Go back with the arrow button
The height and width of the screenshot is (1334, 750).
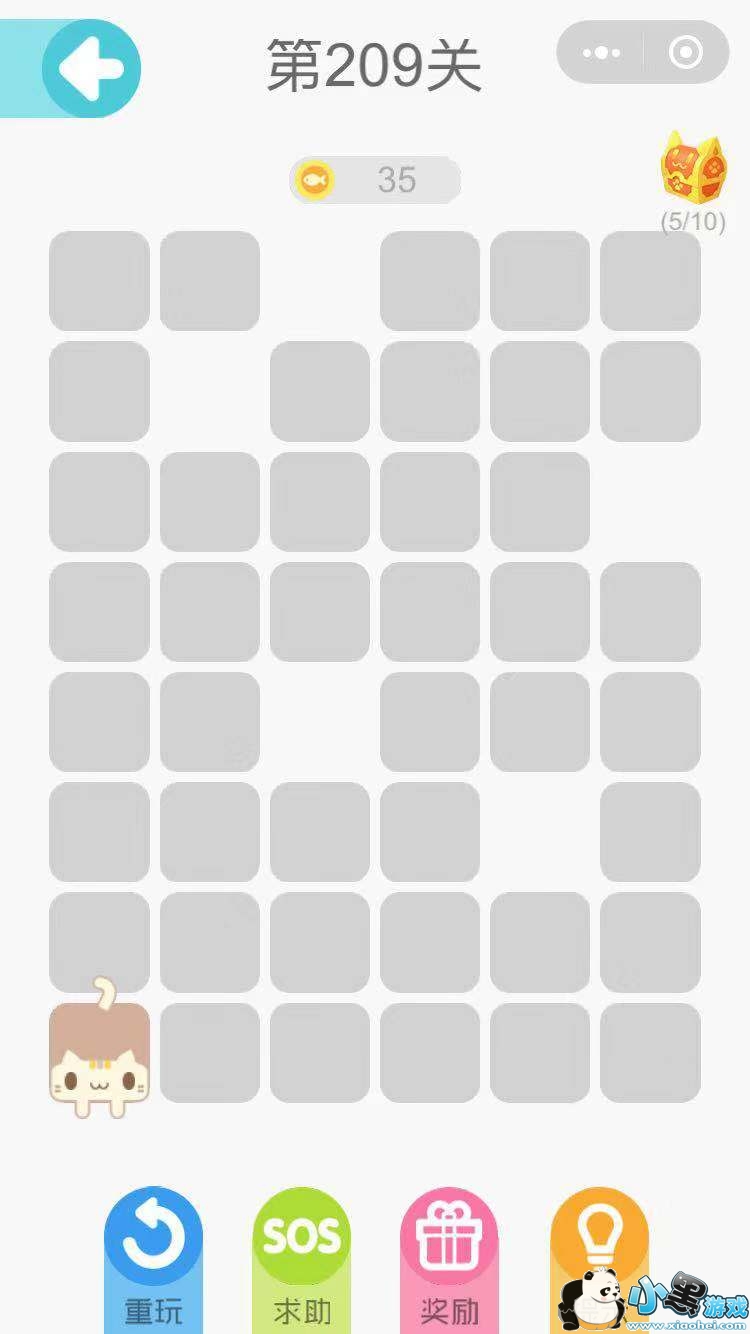(x=90, y=69)
